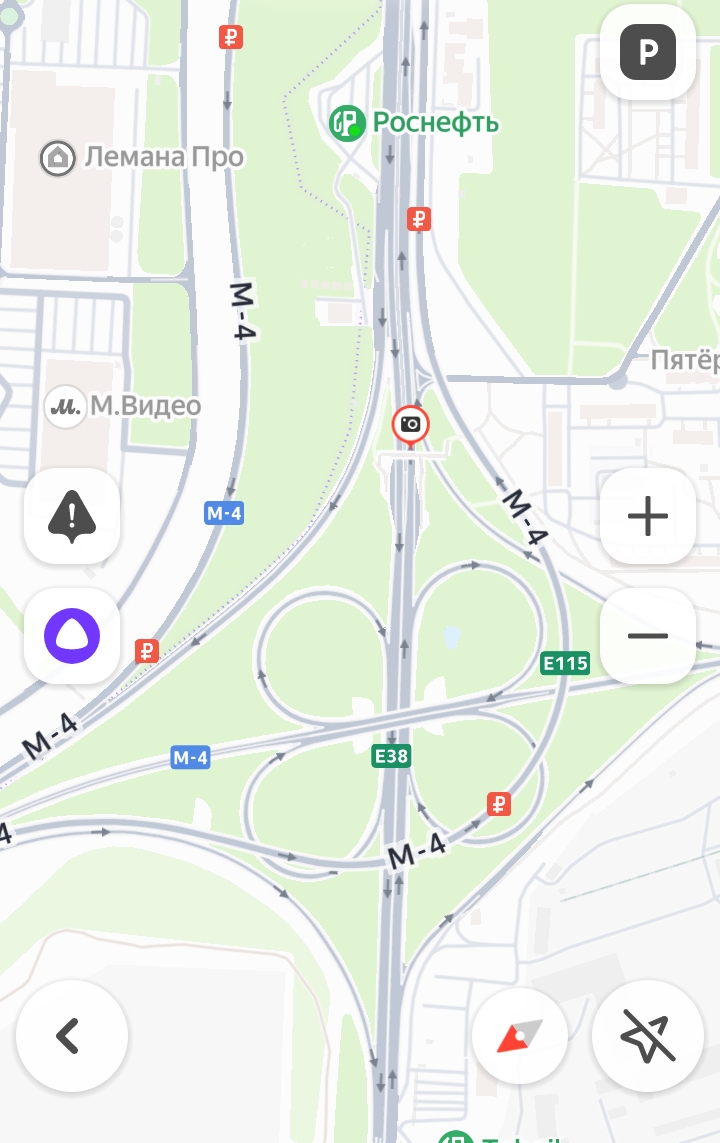
Task: Tap the crossed-out location arrow button
Action: coord(648,1035)
